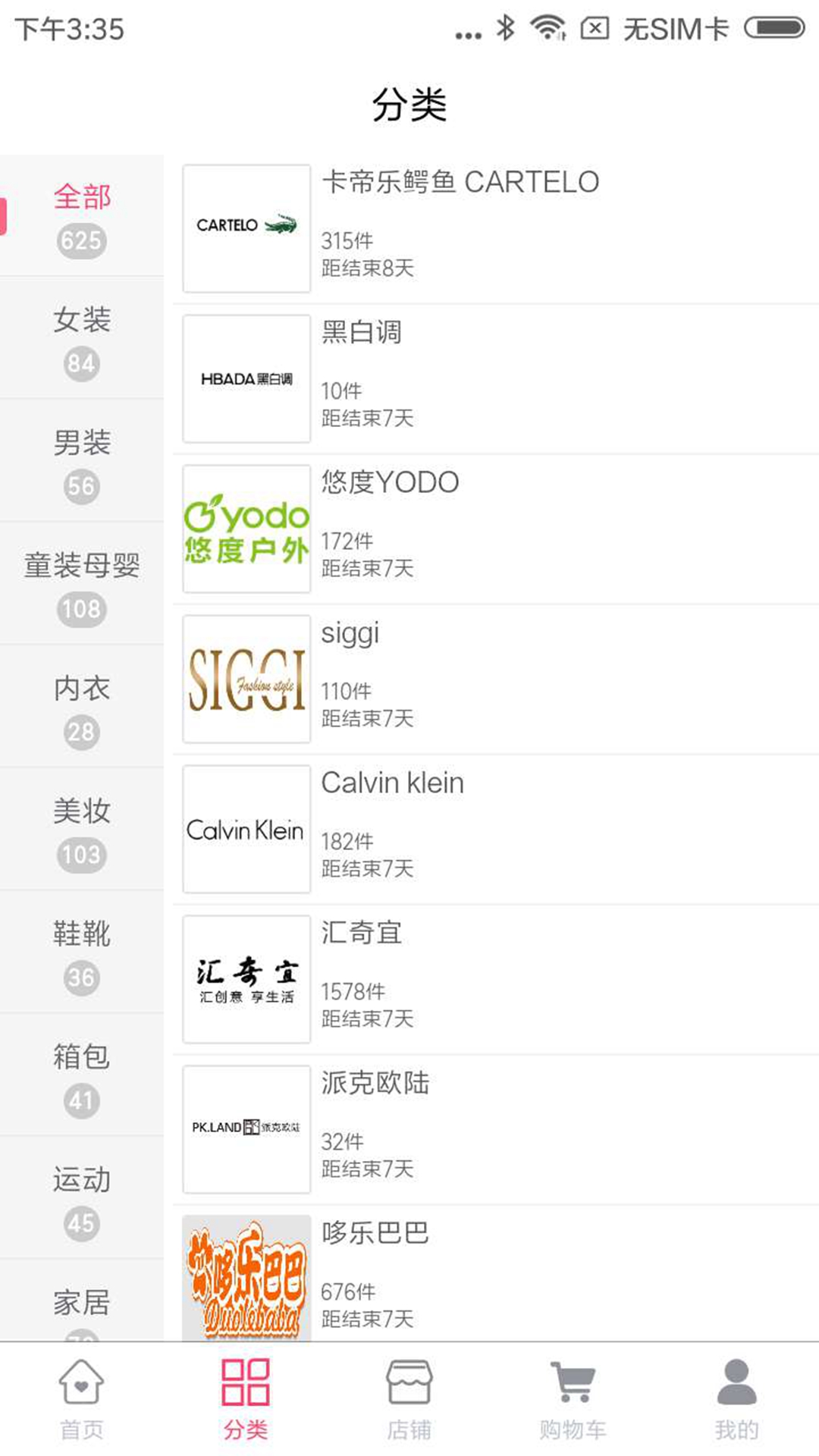The height and width of the screenshot is (1456, 819).
Task: Choose the 美妆 category
Action: [82, 830]
